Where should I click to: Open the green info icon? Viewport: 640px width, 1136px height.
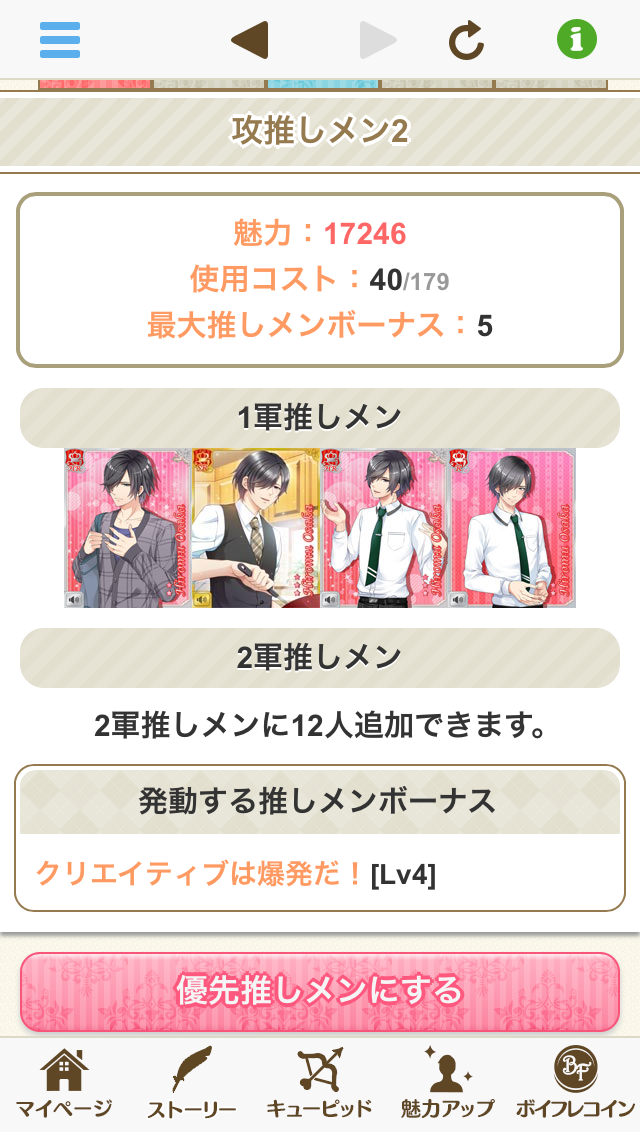577,40
